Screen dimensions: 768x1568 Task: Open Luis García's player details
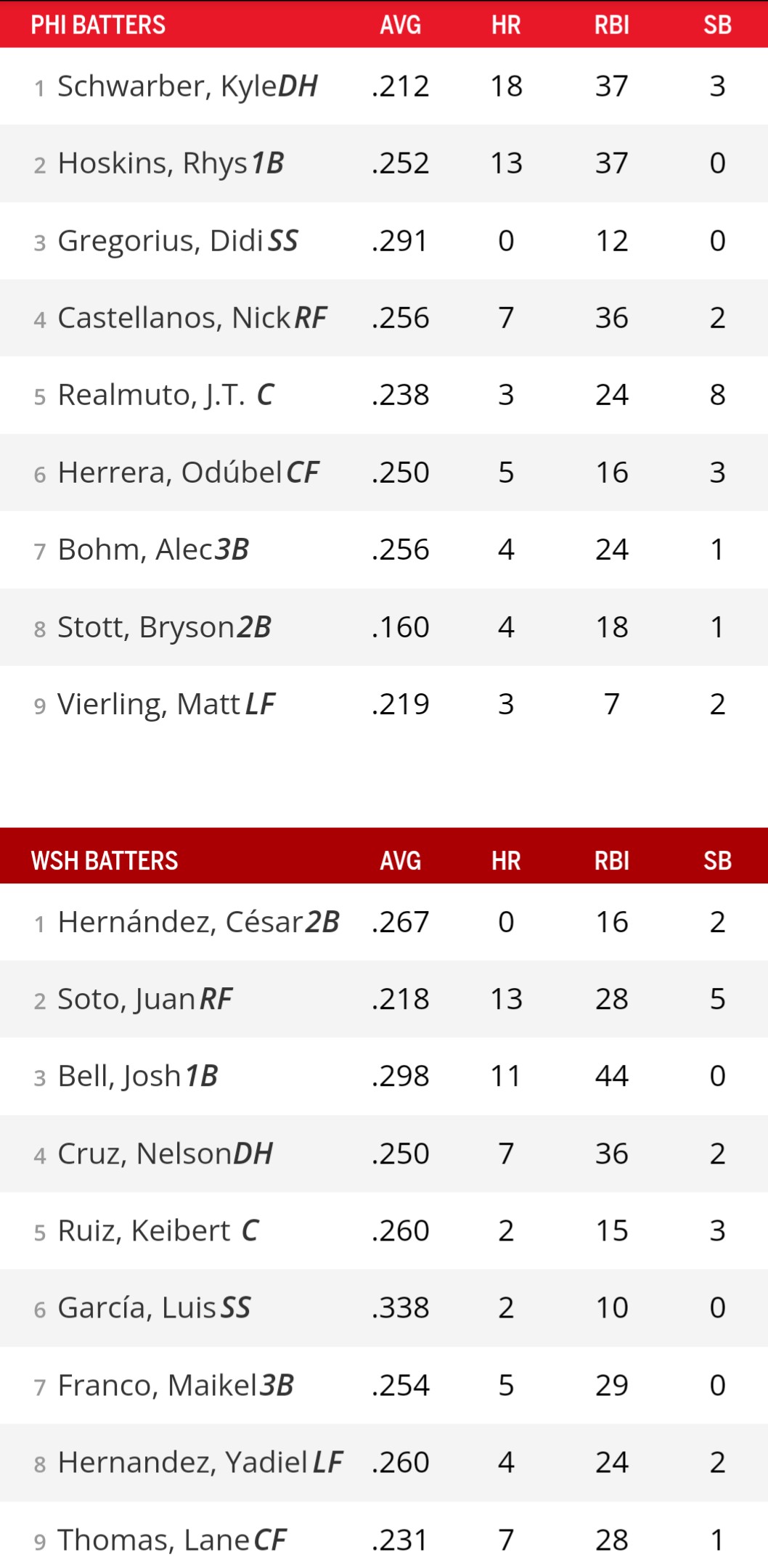coord(154,1307)
